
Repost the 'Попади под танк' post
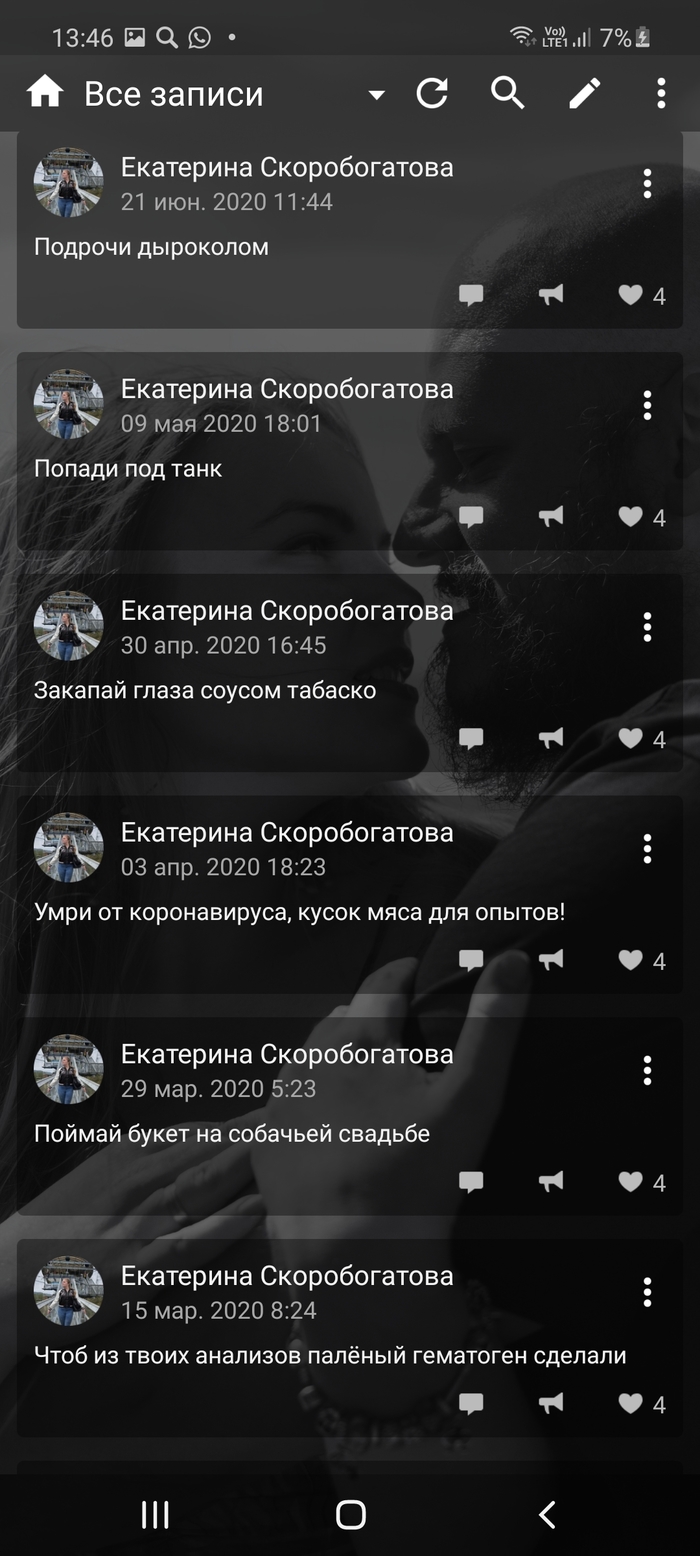tap(551, 517)
